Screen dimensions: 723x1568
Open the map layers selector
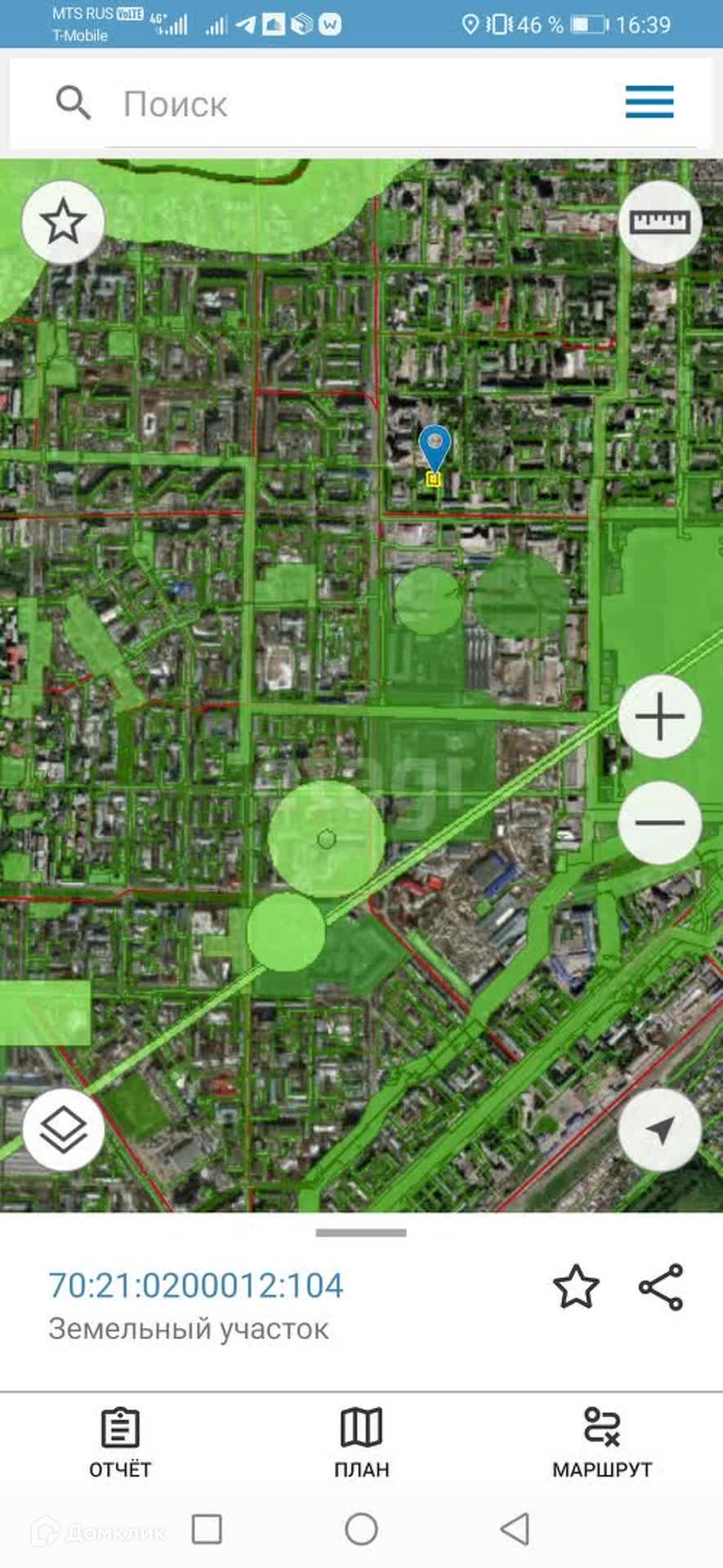point(63,1130)
